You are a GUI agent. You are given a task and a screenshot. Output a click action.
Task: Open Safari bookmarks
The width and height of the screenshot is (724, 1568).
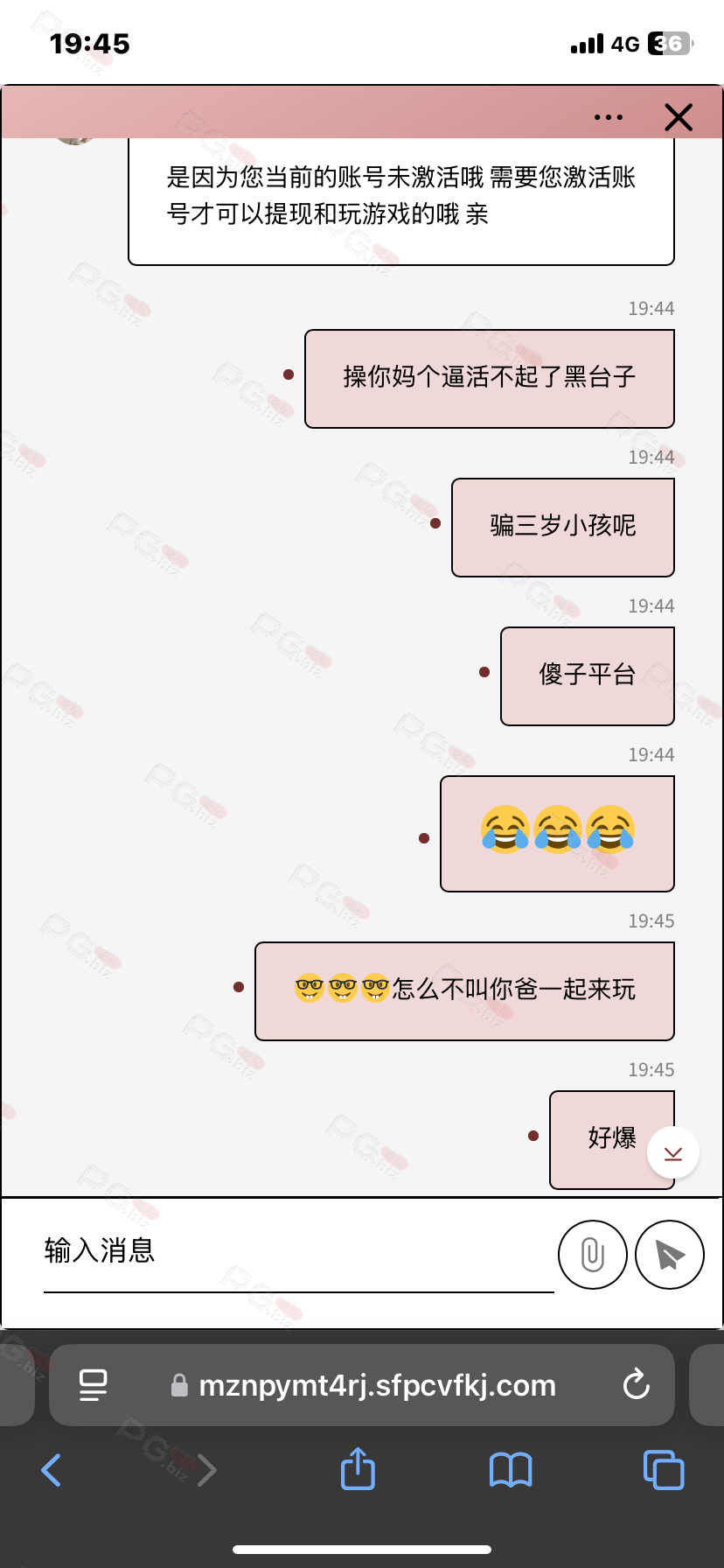click(x=511, y=1470)
